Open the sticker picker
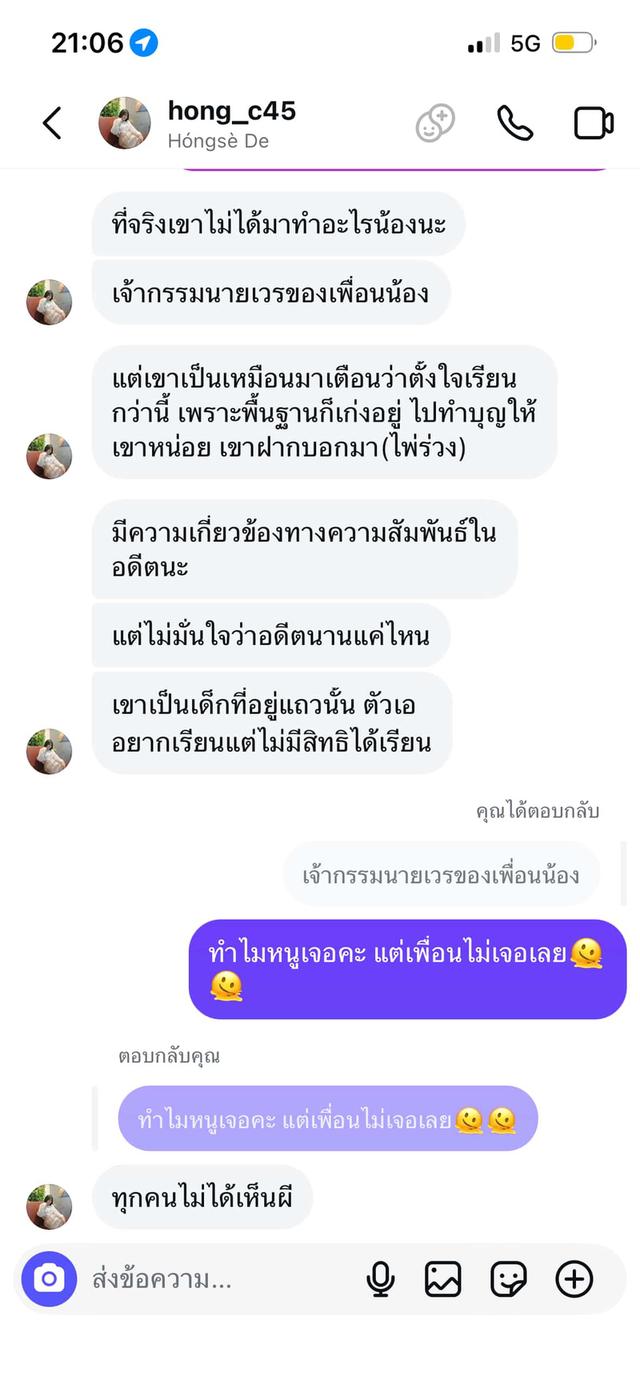This screenshot has height=1384, width=640. pyautogui.click(x=508, y=1278)
